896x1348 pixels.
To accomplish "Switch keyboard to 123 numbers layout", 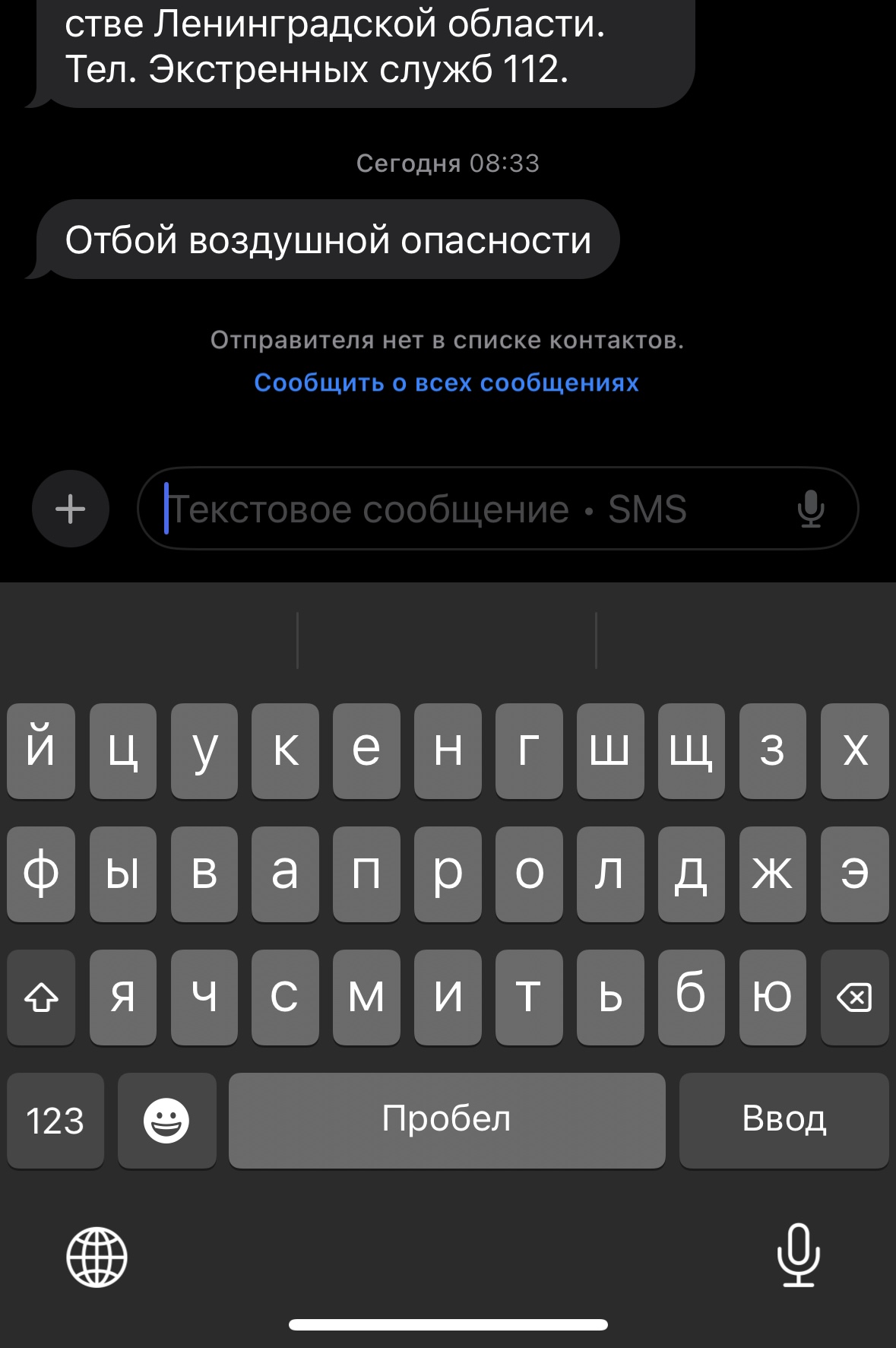I will [x=55, y=1120].
